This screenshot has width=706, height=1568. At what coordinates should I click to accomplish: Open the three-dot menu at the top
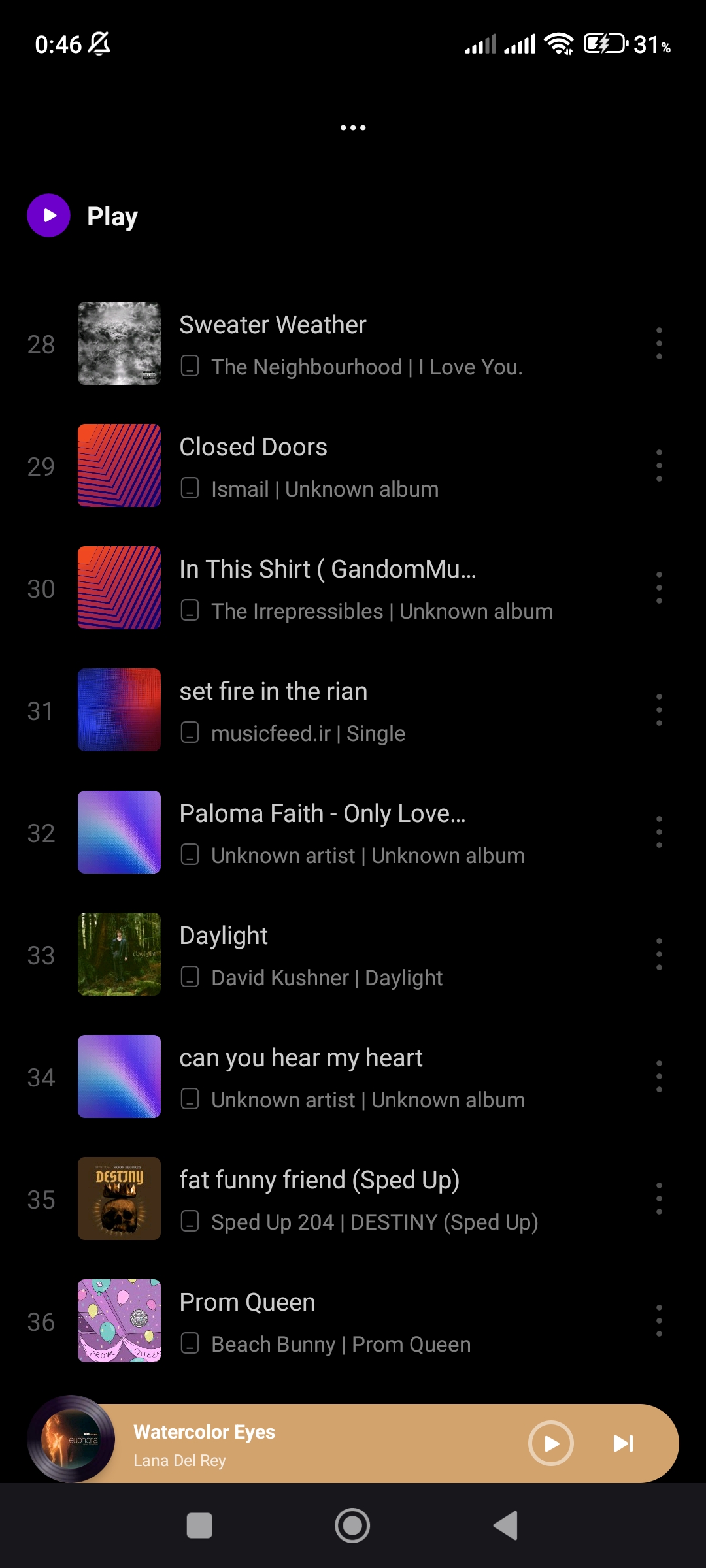click(x=353, y=127)
